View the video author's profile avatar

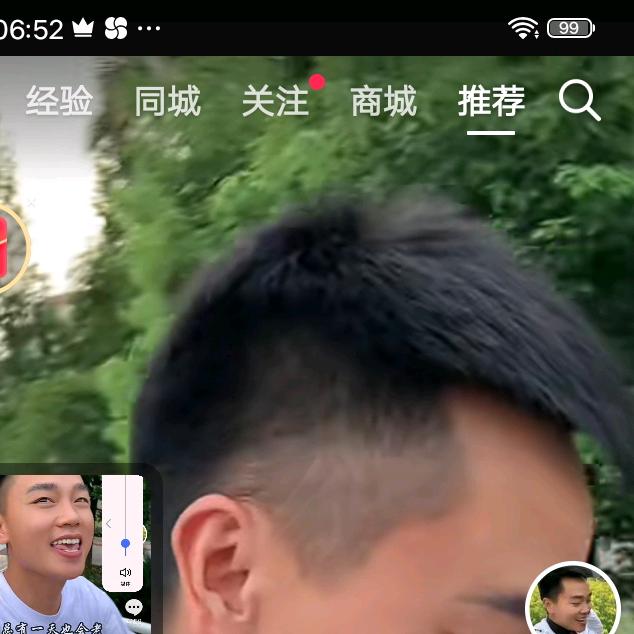tap(572, 603)
